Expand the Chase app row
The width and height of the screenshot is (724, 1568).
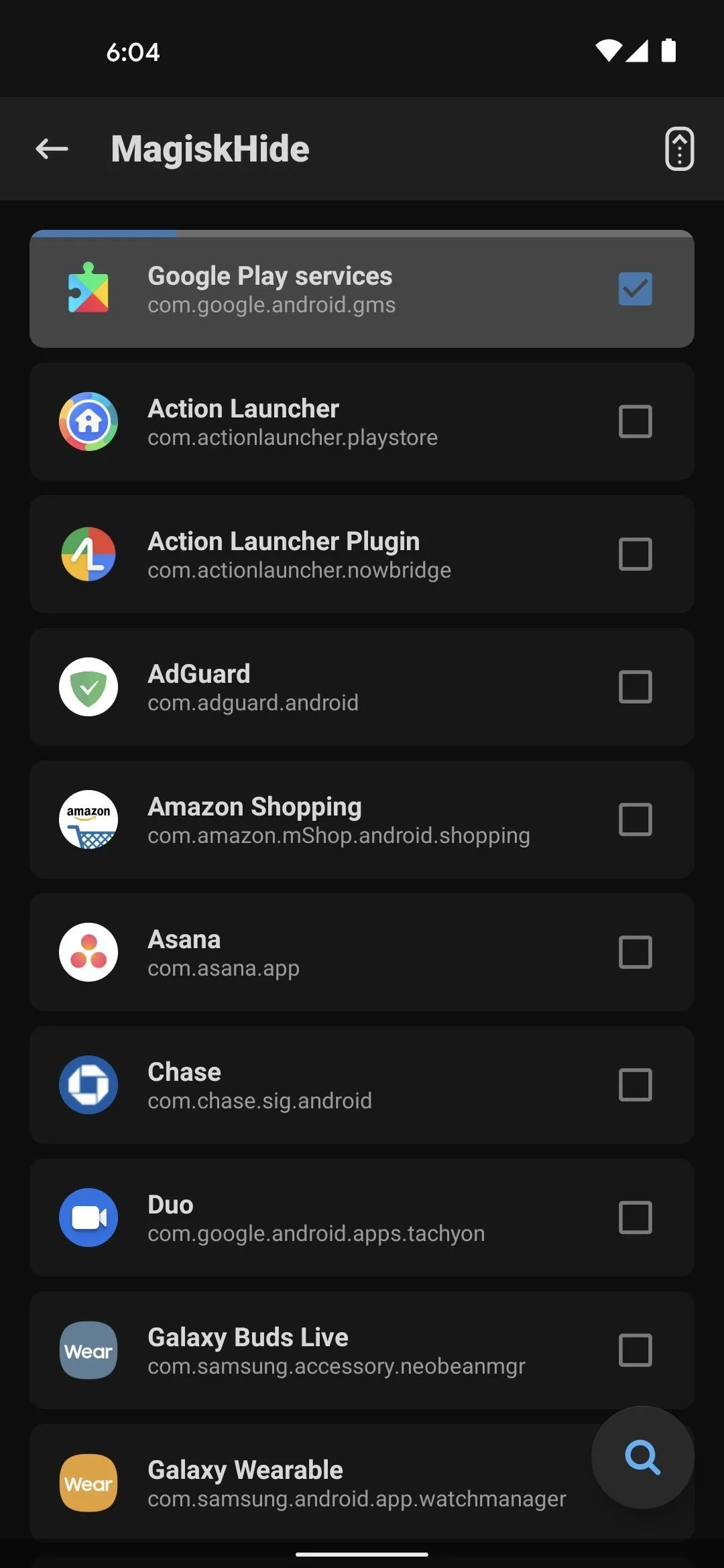click(362, 1085)
